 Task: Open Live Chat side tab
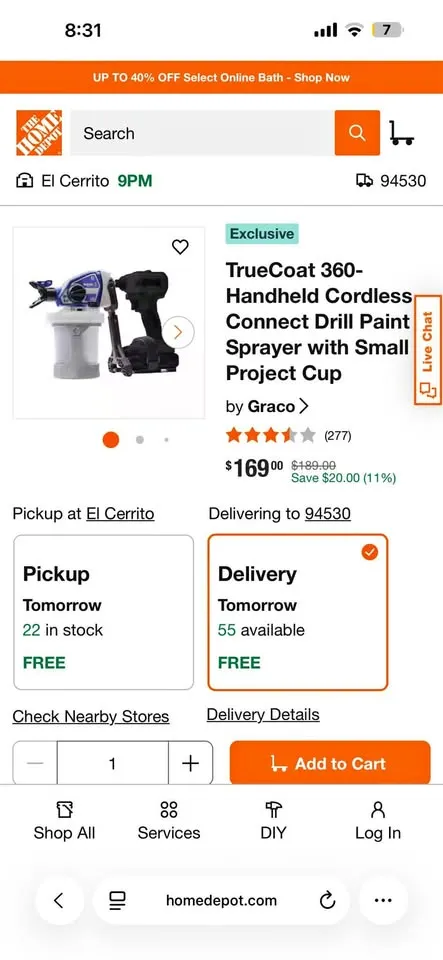pyautogui.click(x=428, y=350)
